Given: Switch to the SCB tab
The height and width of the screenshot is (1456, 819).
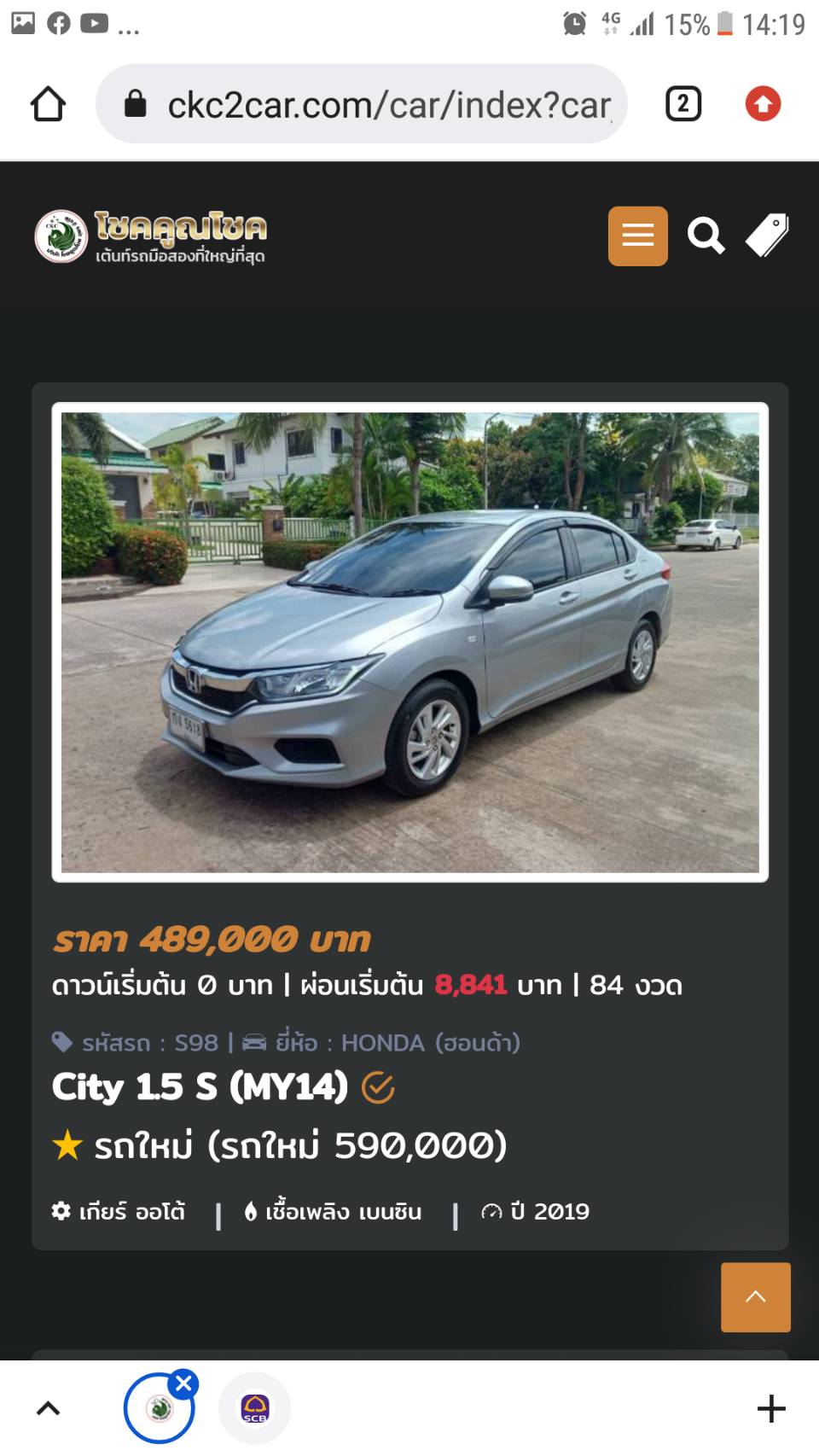Looking at the screenshot, I should (254, 1408).
